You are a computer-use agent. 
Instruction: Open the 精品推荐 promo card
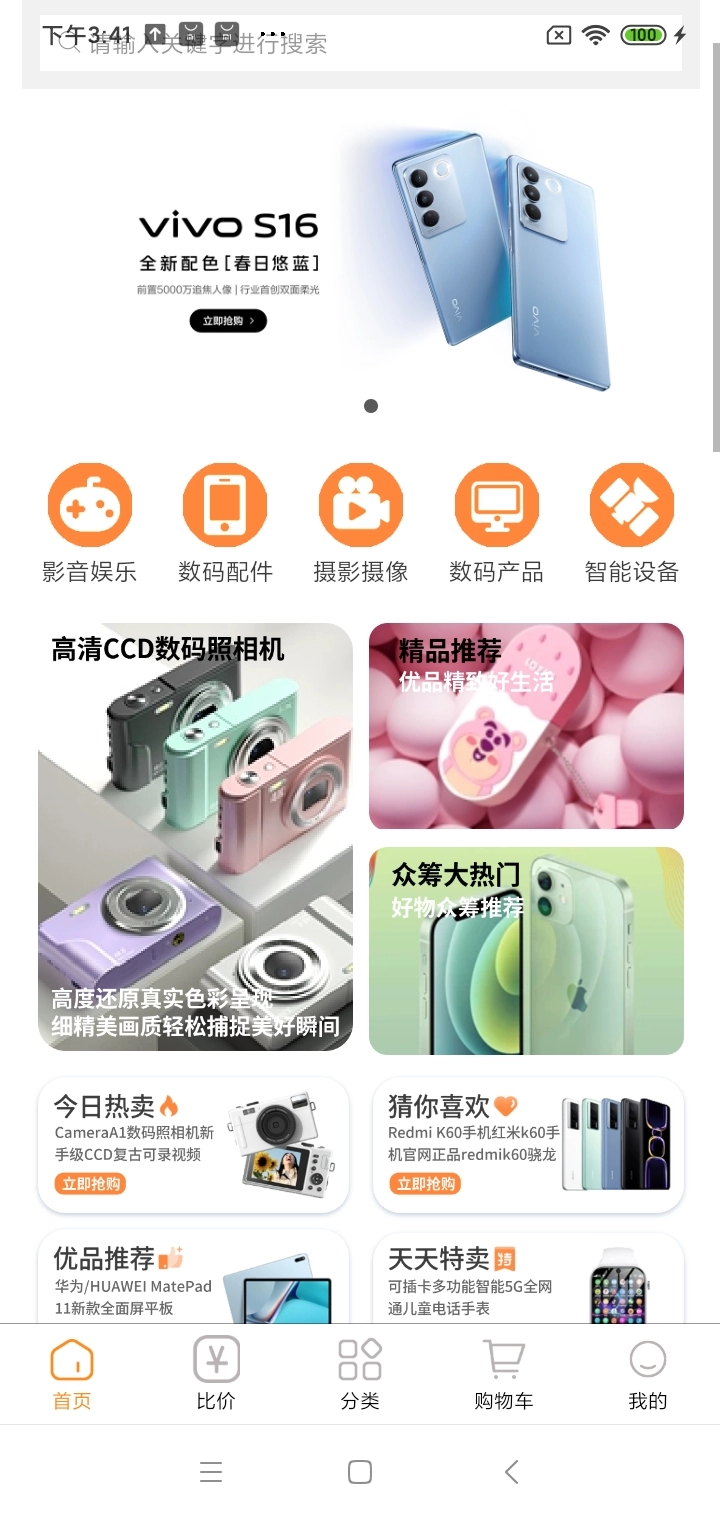pyautogui.click(x=527, y=725)
